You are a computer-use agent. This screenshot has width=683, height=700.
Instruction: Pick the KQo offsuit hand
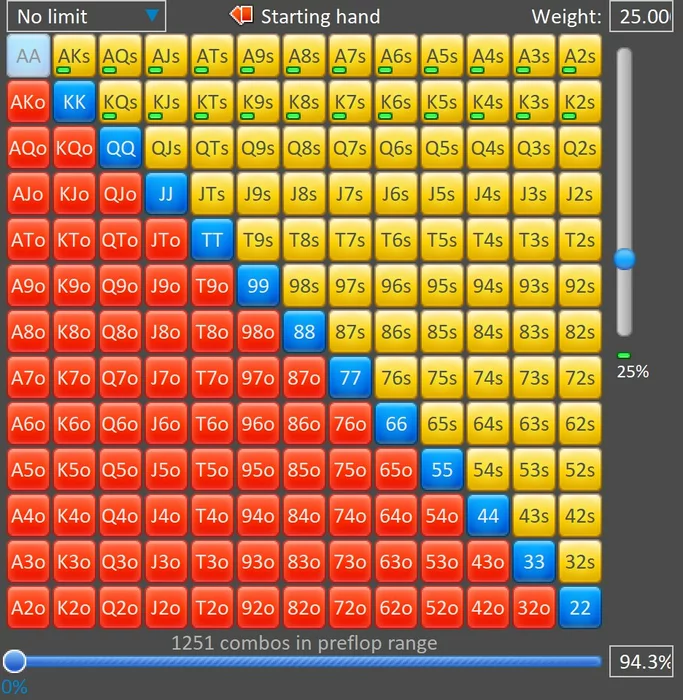(74, 148)
